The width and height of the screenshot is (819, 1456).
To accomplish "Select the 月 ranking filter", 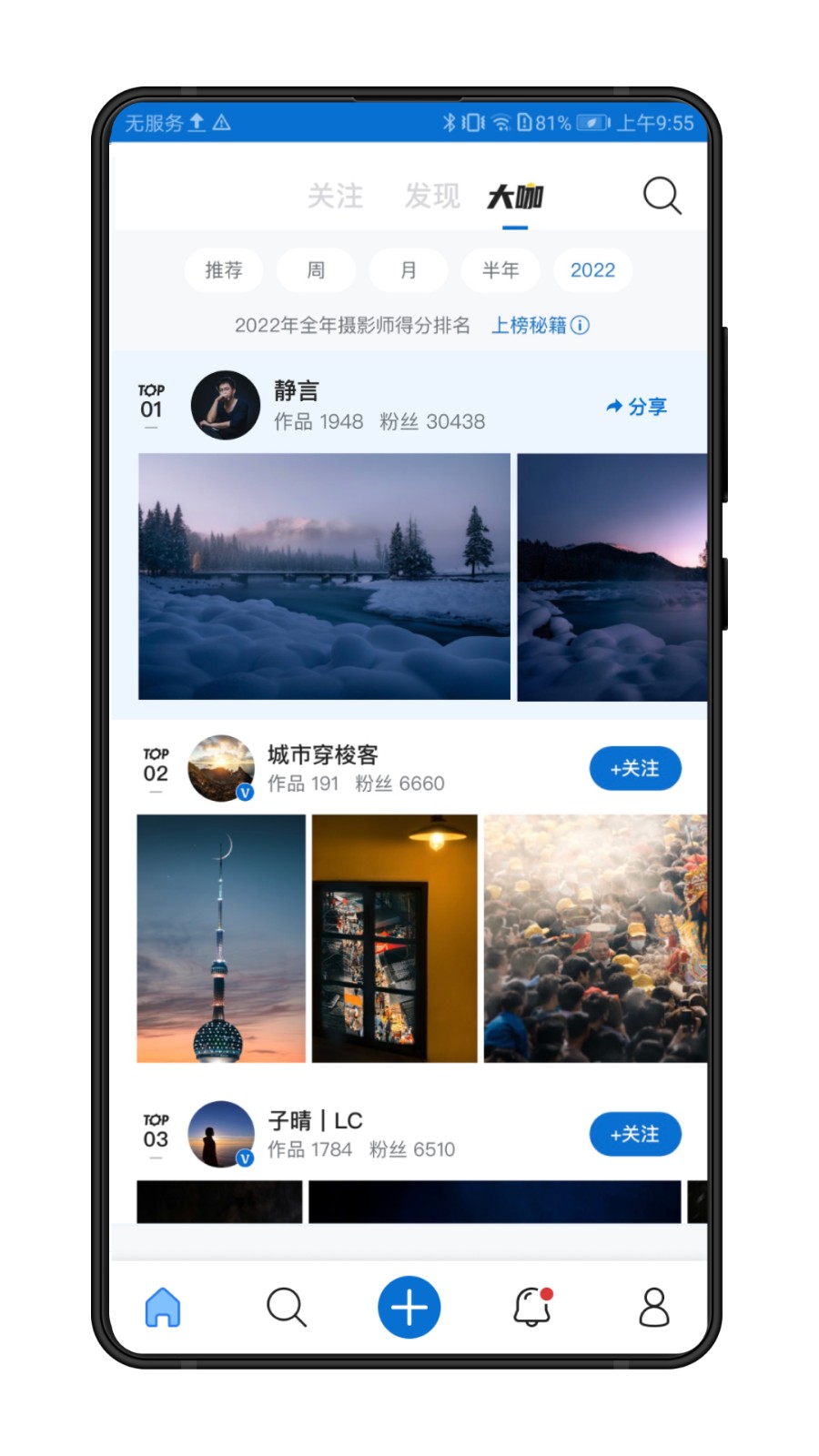I will tap(408, 269).
